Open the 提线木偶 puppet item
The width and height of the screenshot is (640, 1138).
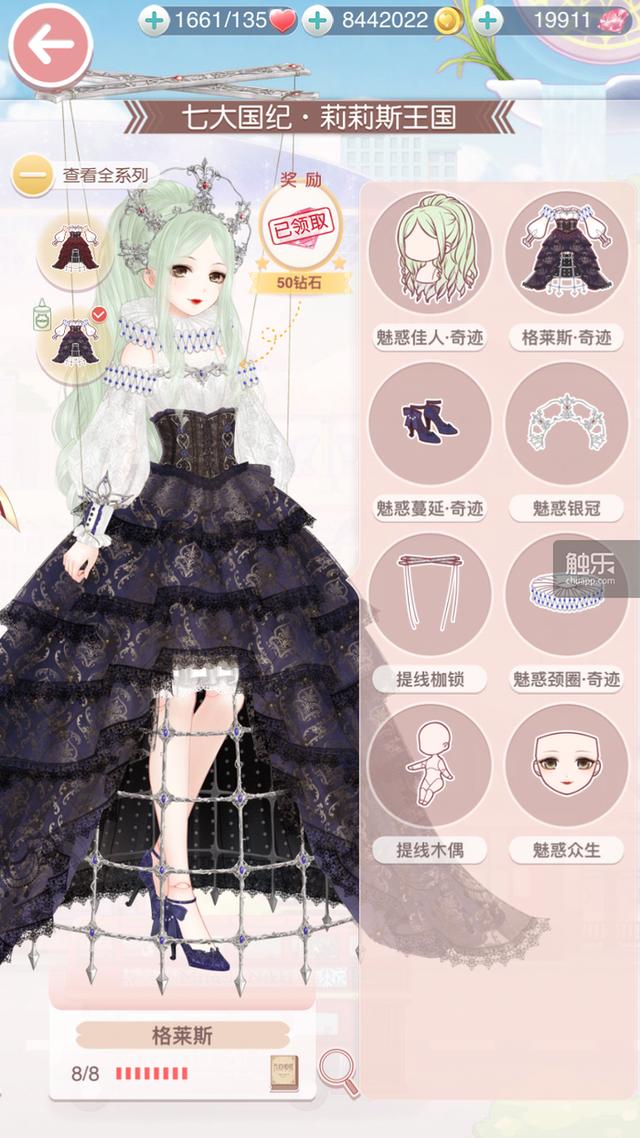pyautogui.click(x=430, y=767)
